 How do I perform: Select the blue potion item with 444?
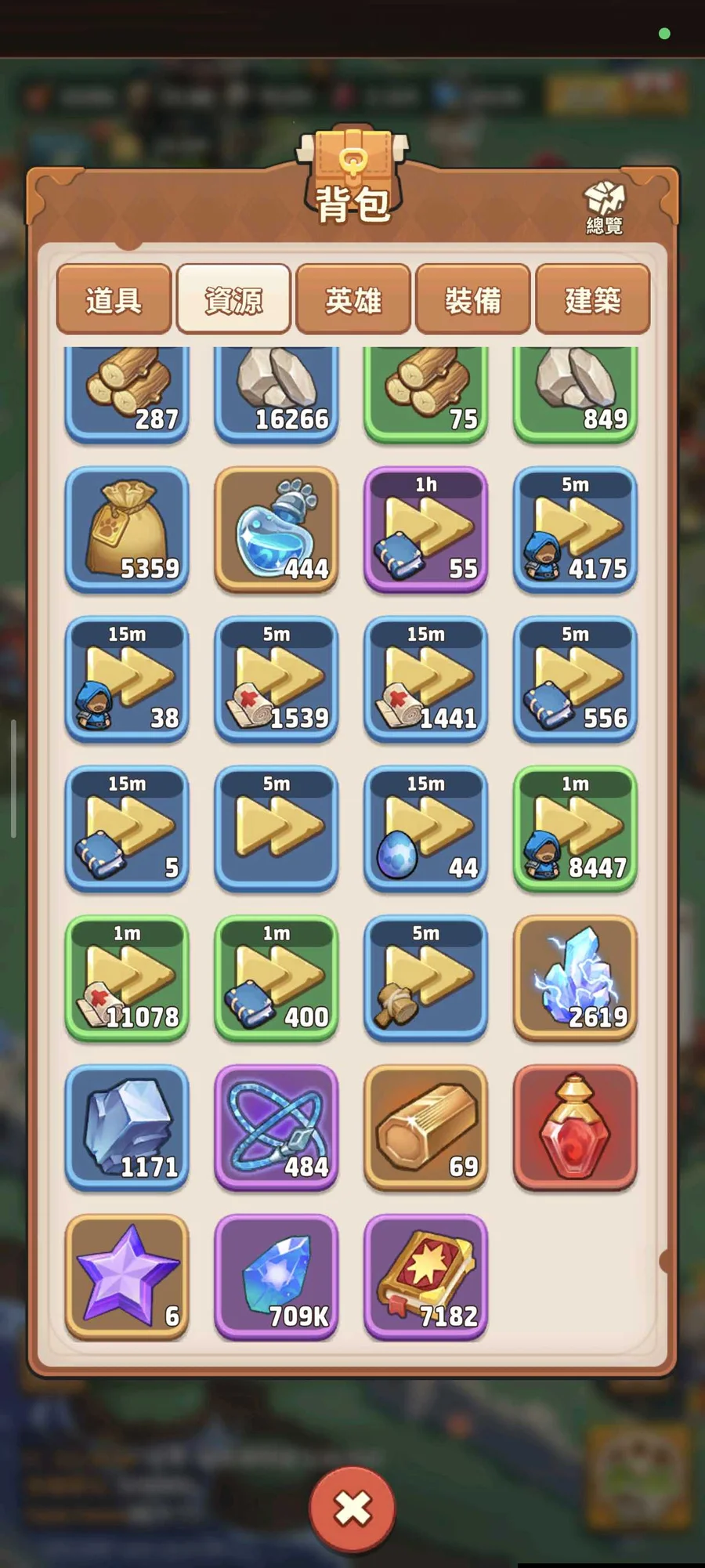(277, 529)
